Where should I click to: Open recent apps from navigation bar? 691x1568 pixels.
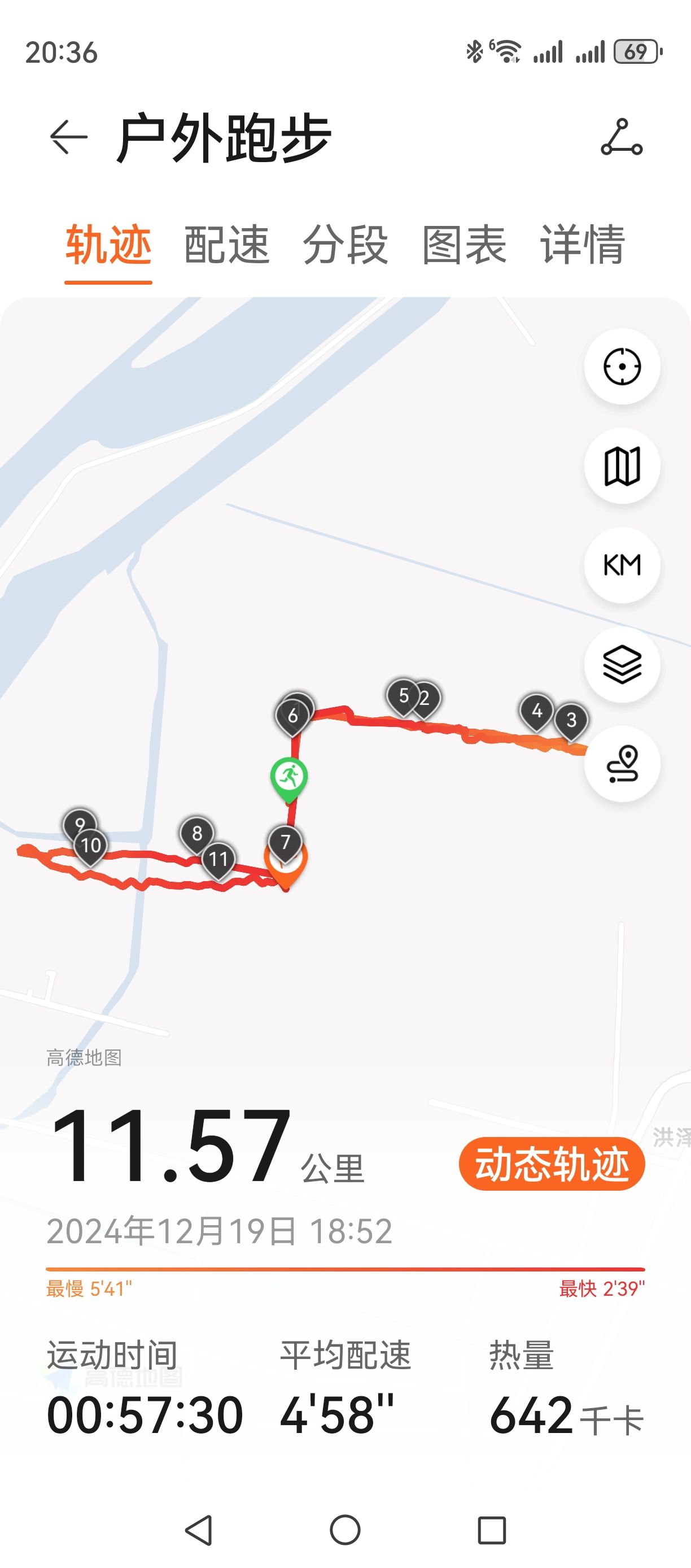(x=492, y=1530)
